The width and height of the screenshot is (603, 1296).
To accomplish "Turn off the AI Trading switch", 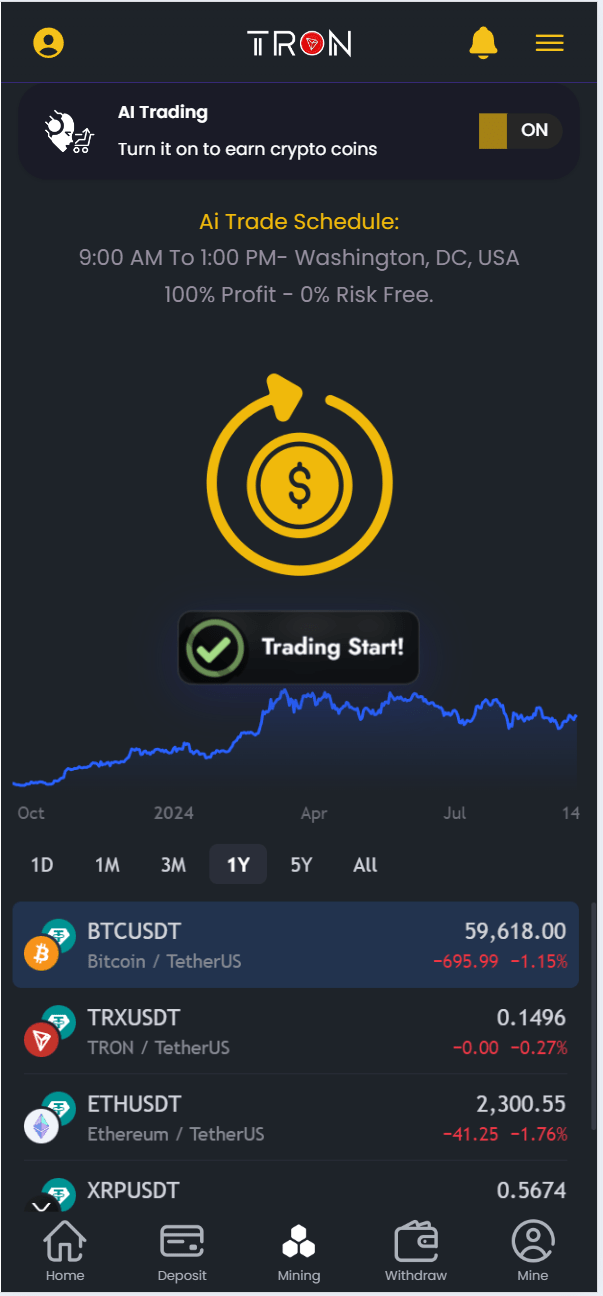I will [520, 130].
